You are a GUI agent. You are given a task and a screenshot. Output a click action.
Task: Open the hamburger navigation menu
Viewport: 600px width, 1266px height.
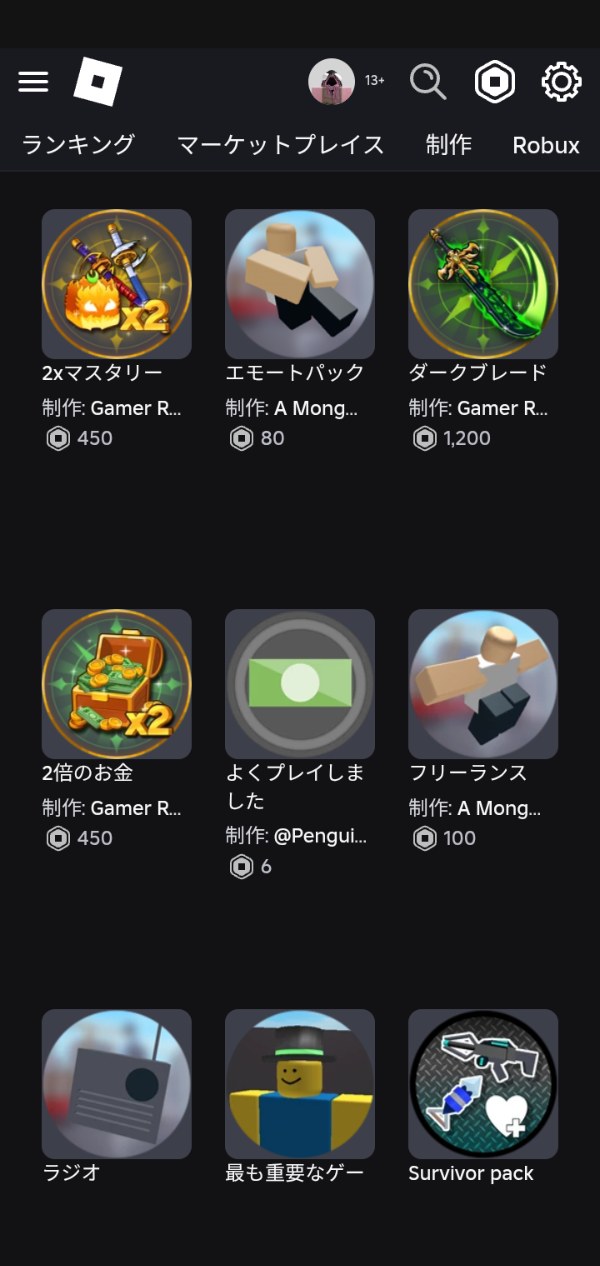[x=33, y=82]
